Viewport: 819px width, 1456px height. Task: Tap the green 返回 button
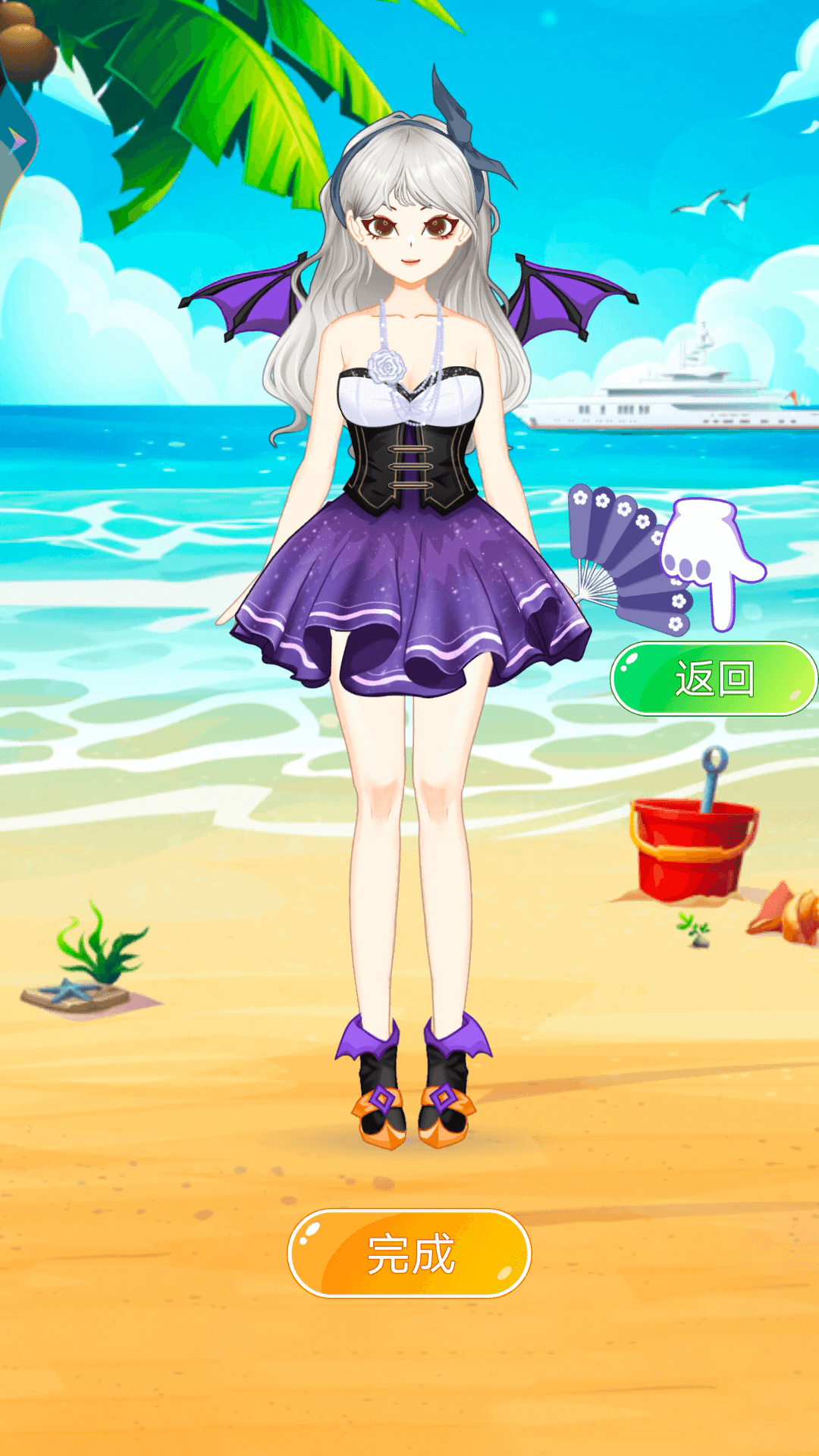(x=713, y=679)
